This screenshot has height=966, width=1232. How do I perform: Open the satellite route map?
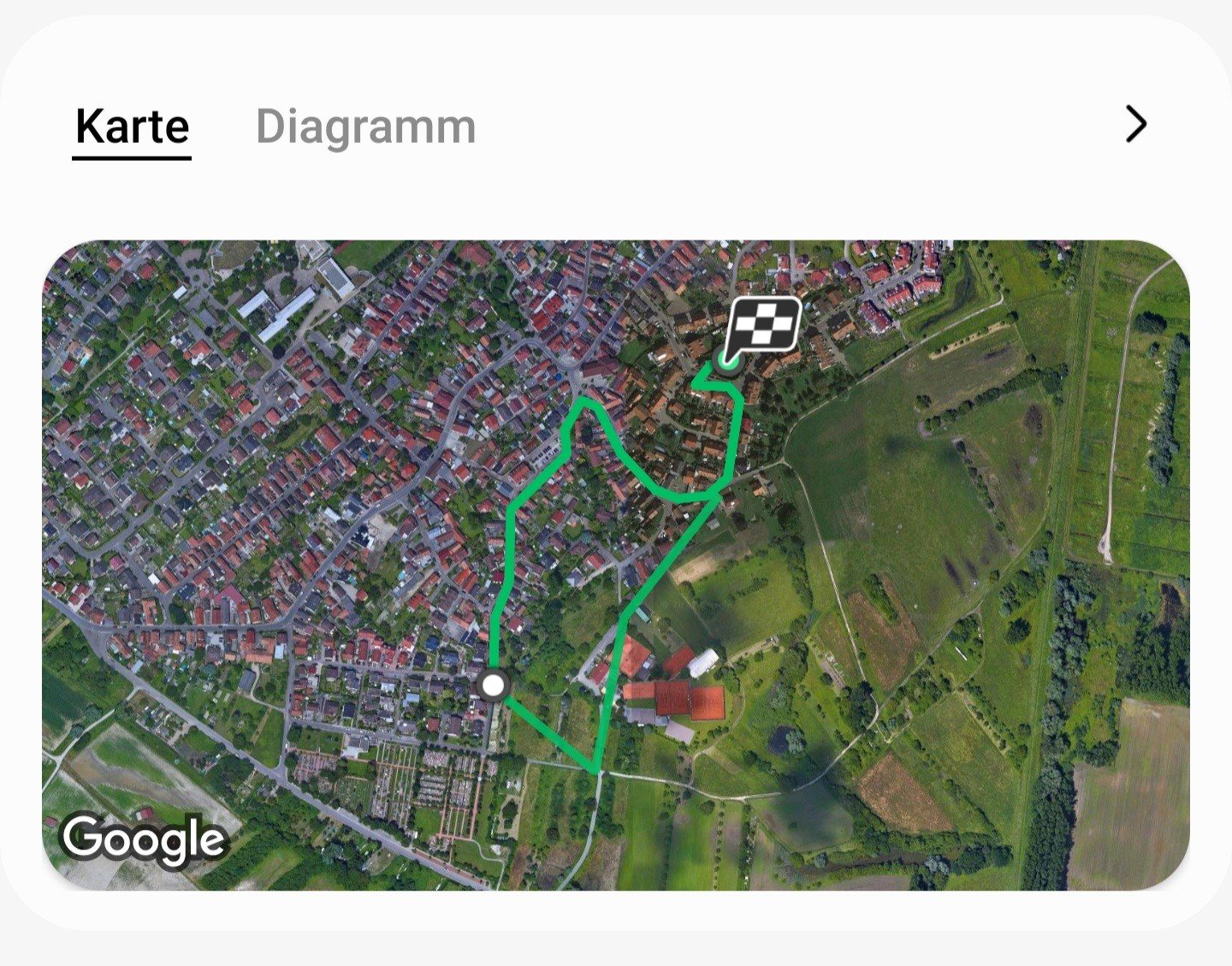click(x=615, y=565)
